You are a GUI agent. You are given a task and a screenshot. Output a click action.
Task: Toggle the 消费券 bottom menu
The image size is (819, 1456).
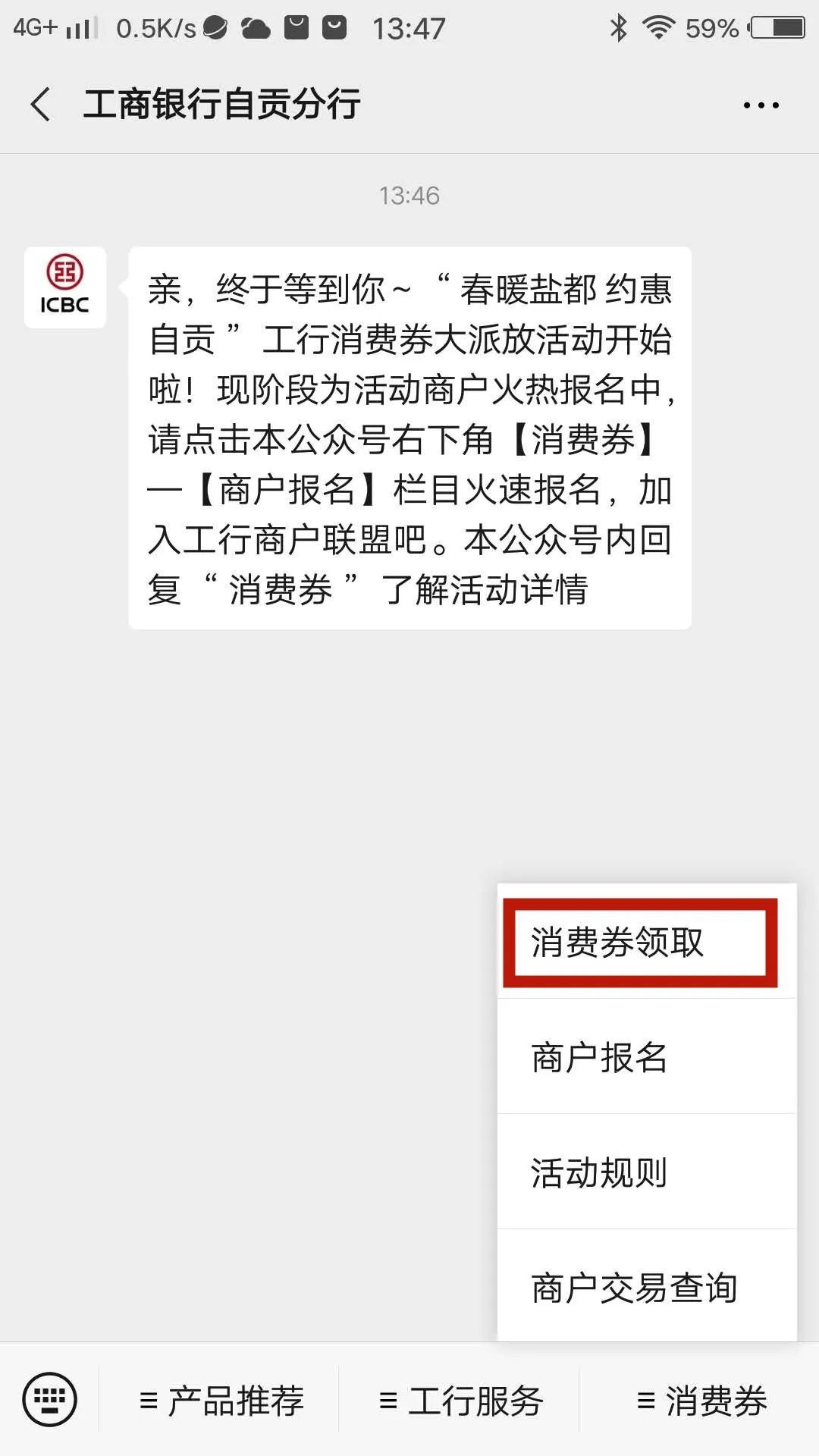click(x=701, y=1401)
